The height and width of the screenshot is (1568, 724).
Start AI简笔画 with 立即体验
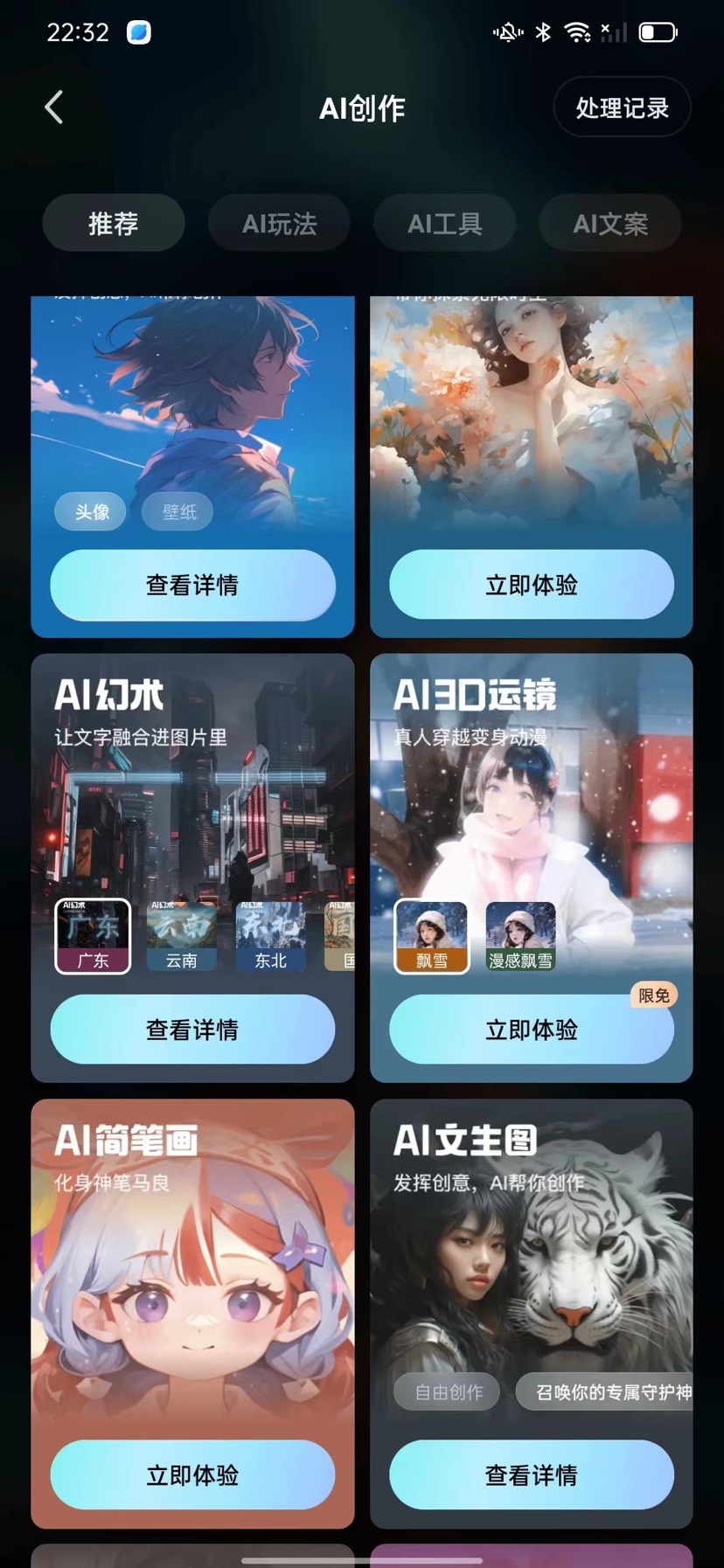click(x=192, y=1475)
